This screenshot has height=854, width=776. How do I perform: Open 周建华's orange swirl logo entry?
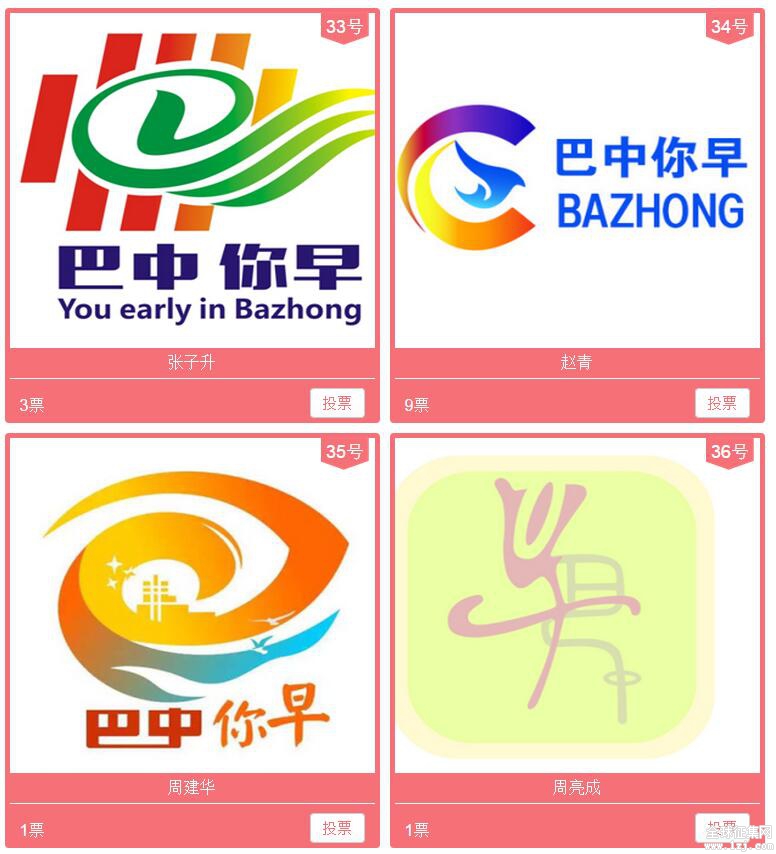(x=192, y=605)
